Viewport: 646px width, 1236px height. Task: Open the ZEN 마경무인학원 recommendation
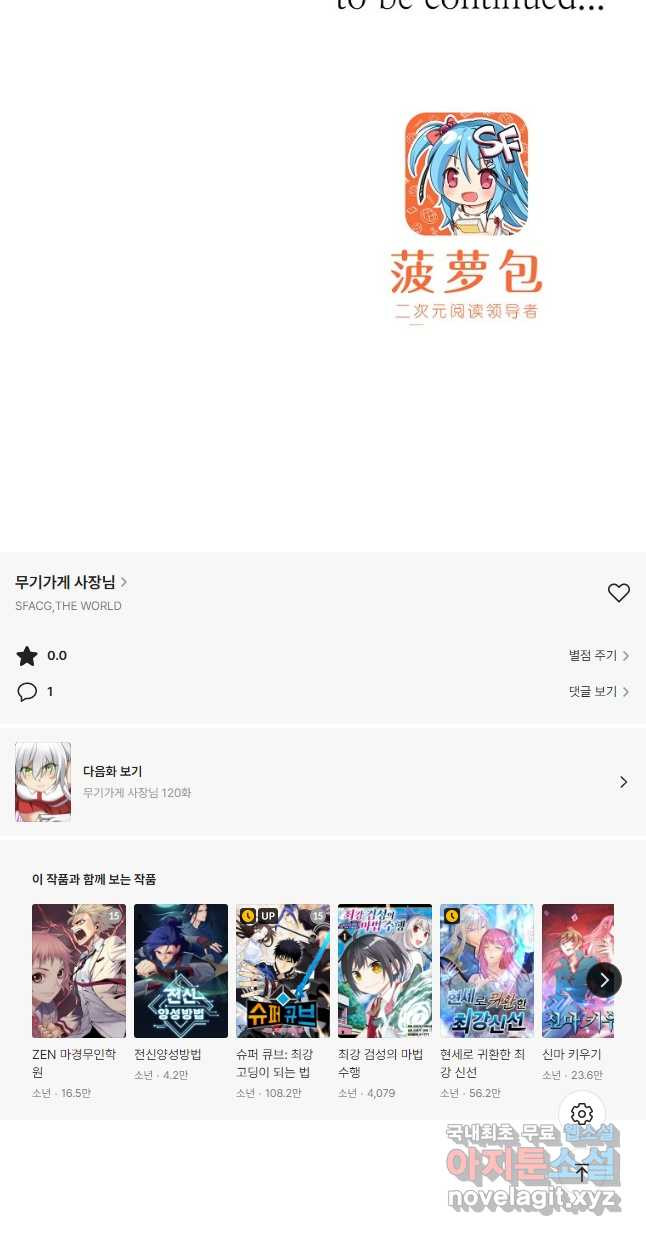[79, 971]
